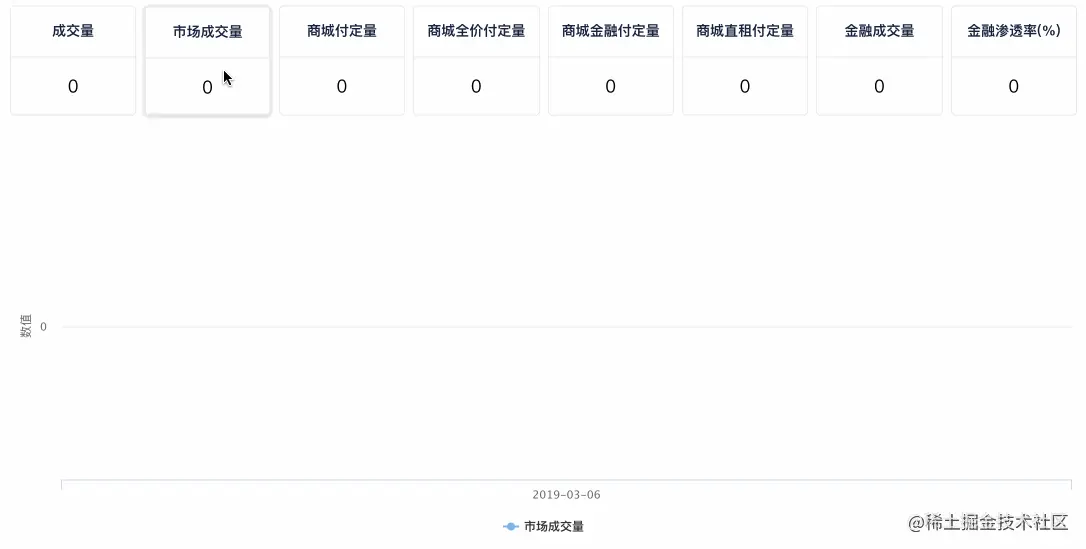The image size is (1086, 549).
Task: Switch chart to 商城金融付定量
Action: tap(610, 60)
